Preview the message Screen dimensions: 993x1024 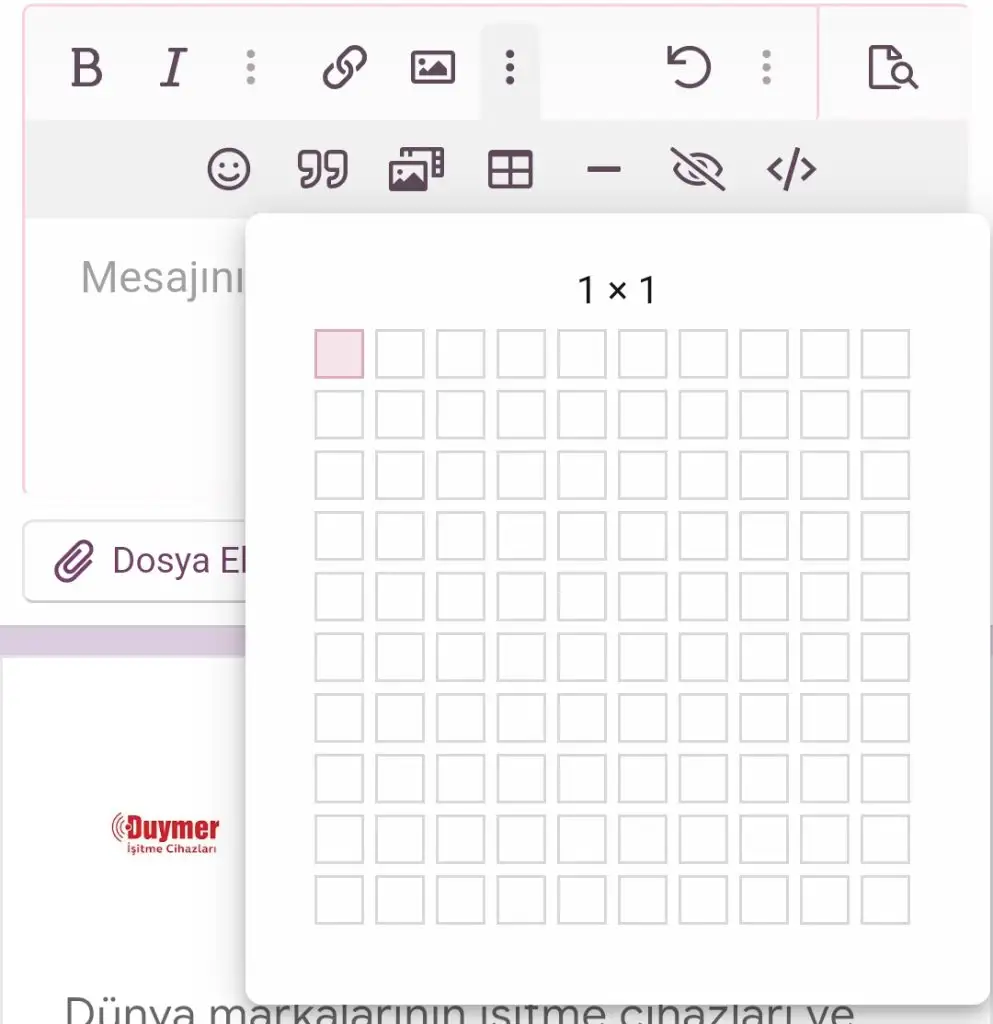pos(892,69)
